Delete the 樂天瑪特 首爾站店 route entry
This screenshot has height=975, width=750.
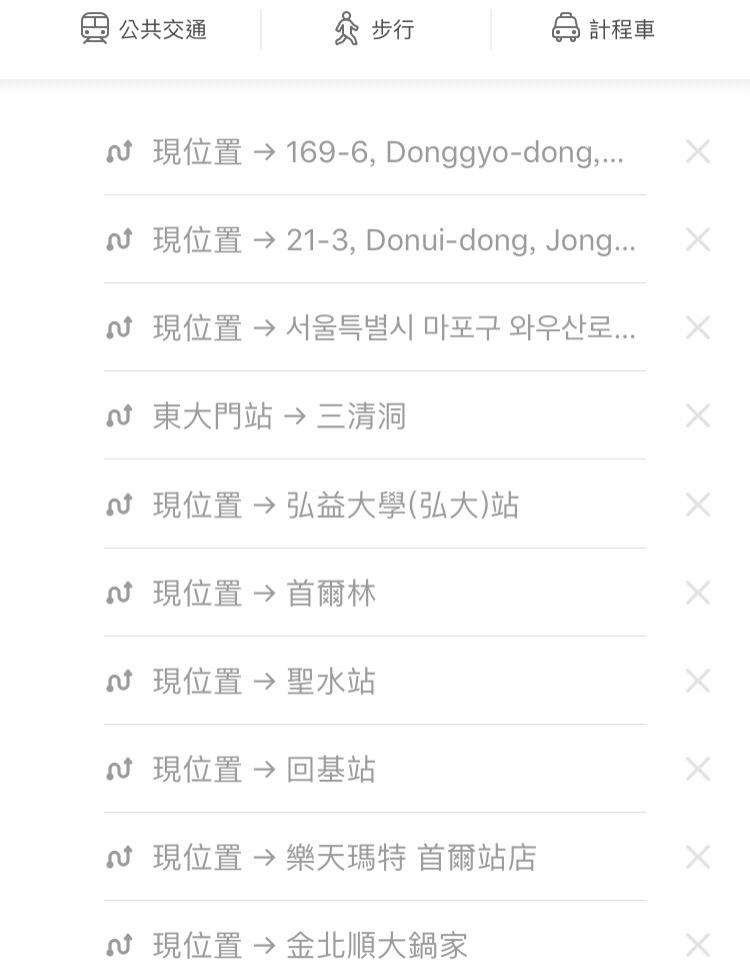pos(697,857)
